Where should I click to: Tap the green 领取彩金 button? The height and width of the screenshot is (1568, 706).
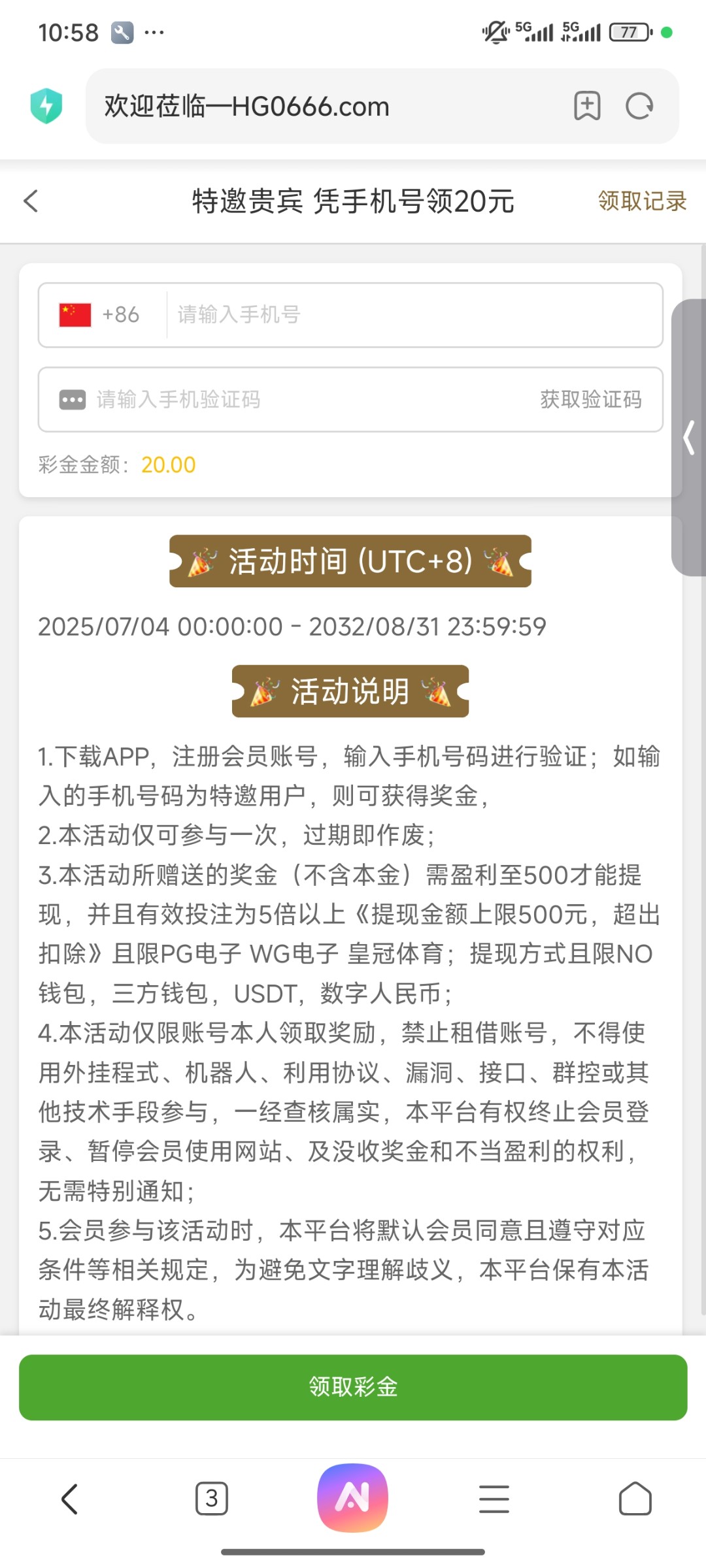click(x=353, y=1387)
